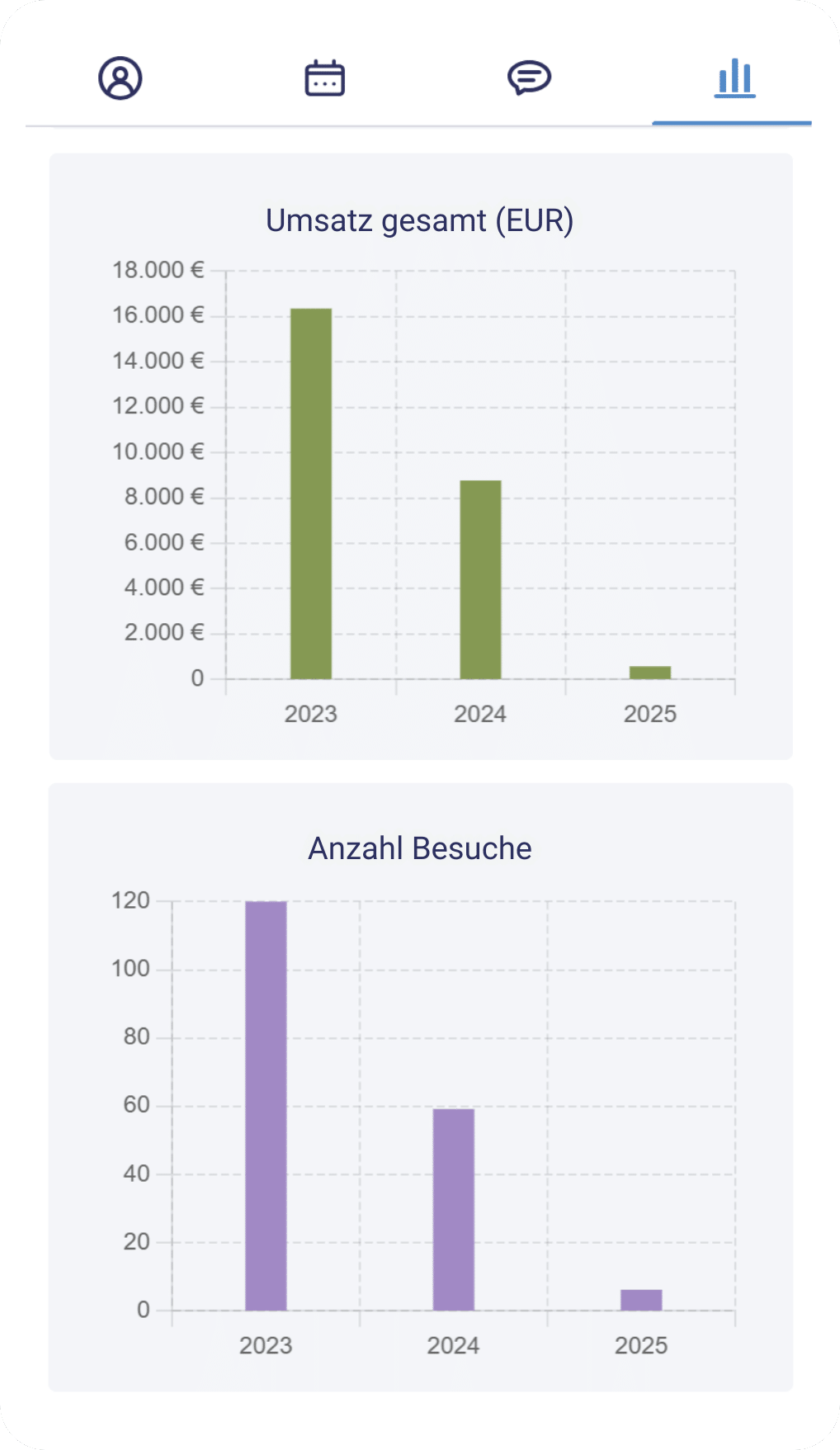Switch to the profile tab
840x1450 pixels.
(x=120, y=78)
